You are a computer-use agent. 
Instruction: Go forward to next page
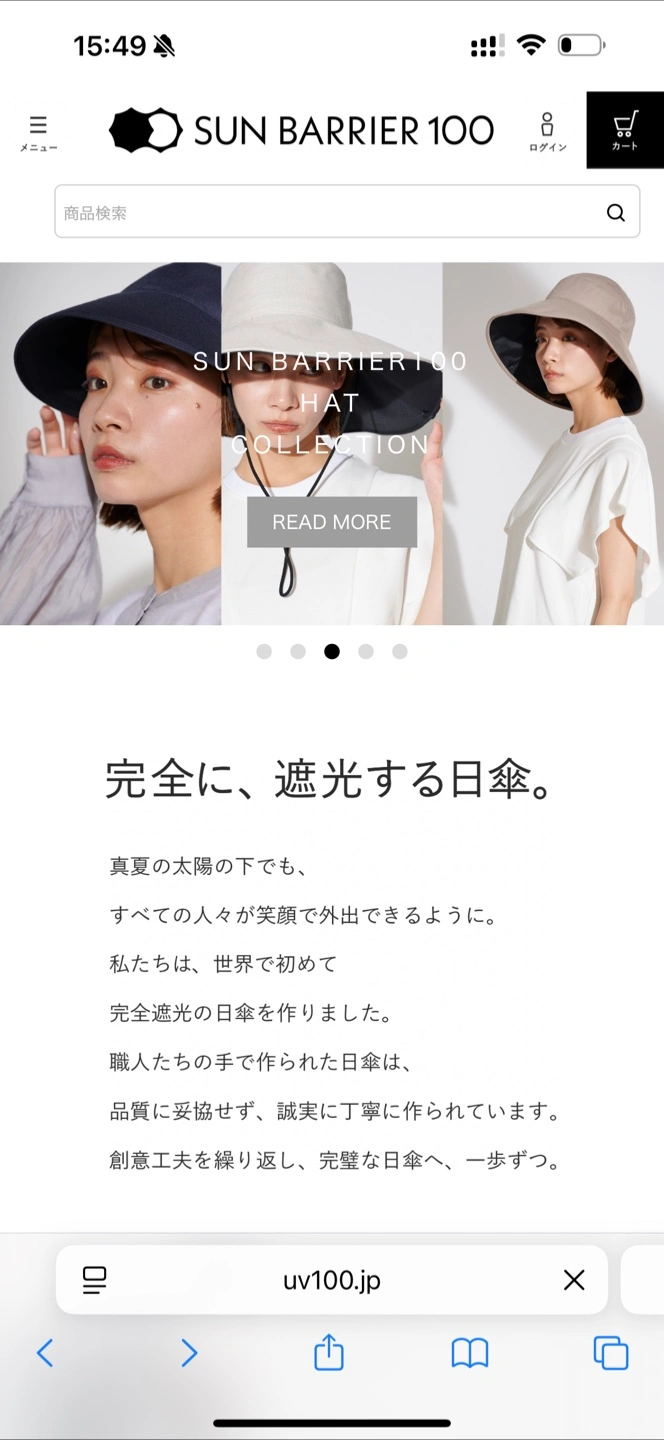coord(189,1354)
